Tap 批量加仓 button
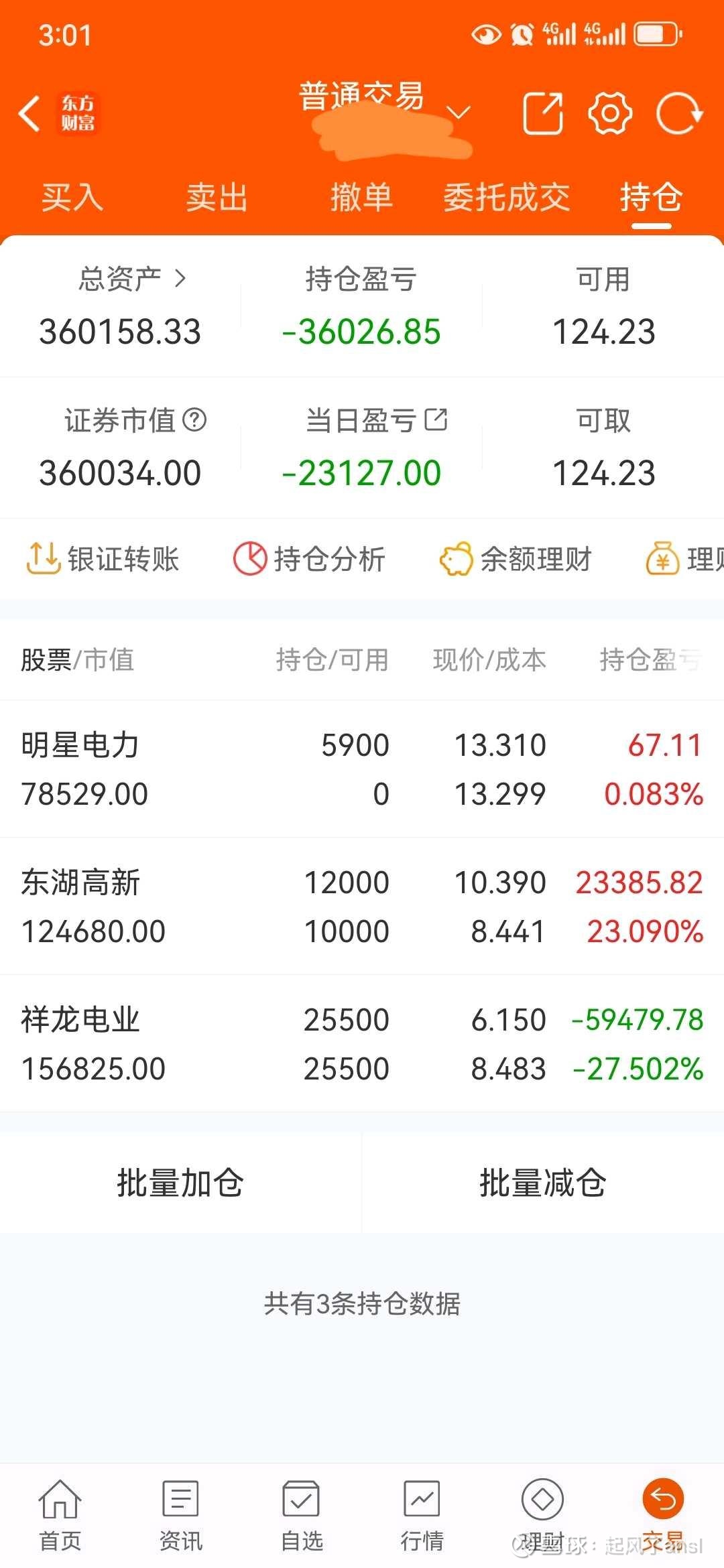This screenshot has height=1568, width=724. [x=180, y=1183]
